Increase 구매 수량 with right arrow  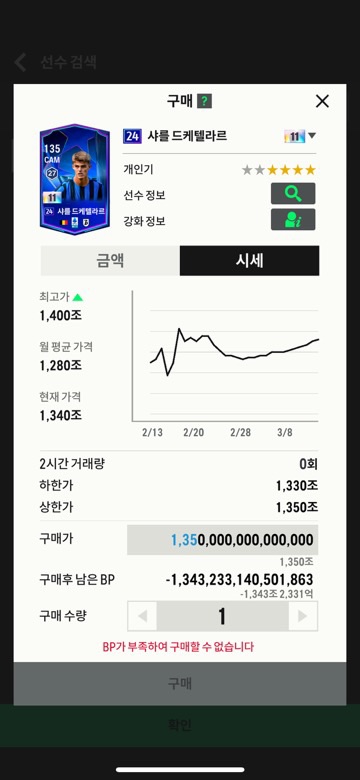point(302,616)
